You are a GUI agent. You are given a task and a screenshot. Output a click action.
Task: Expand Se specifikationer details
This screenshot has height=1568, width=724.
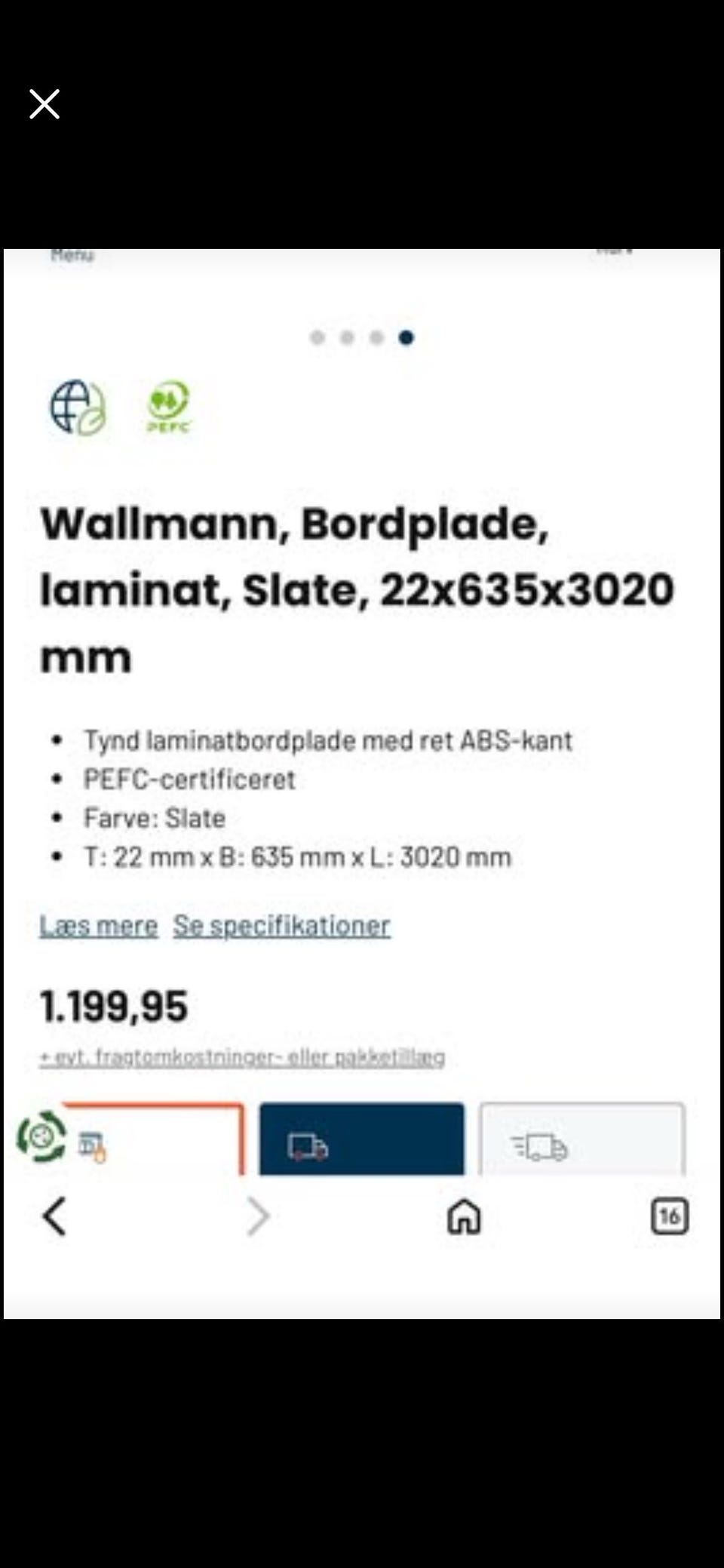281,926
